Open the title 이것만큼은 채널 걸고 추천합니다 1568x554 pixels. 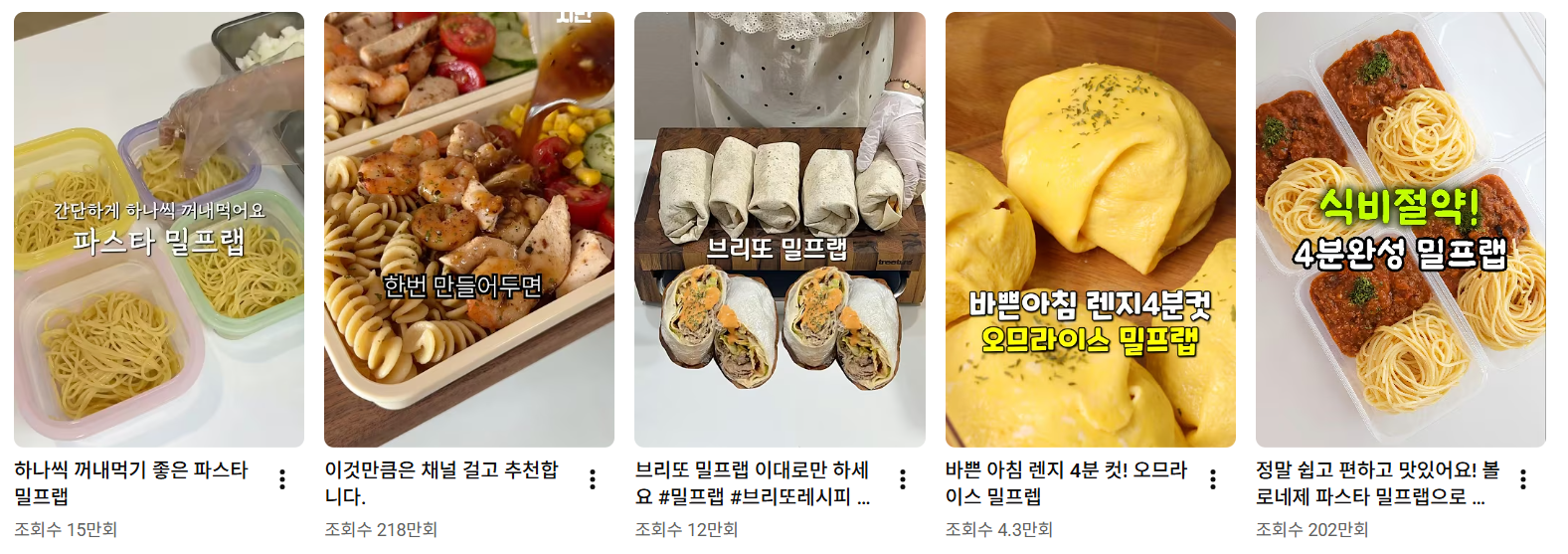tap(441, 482)
